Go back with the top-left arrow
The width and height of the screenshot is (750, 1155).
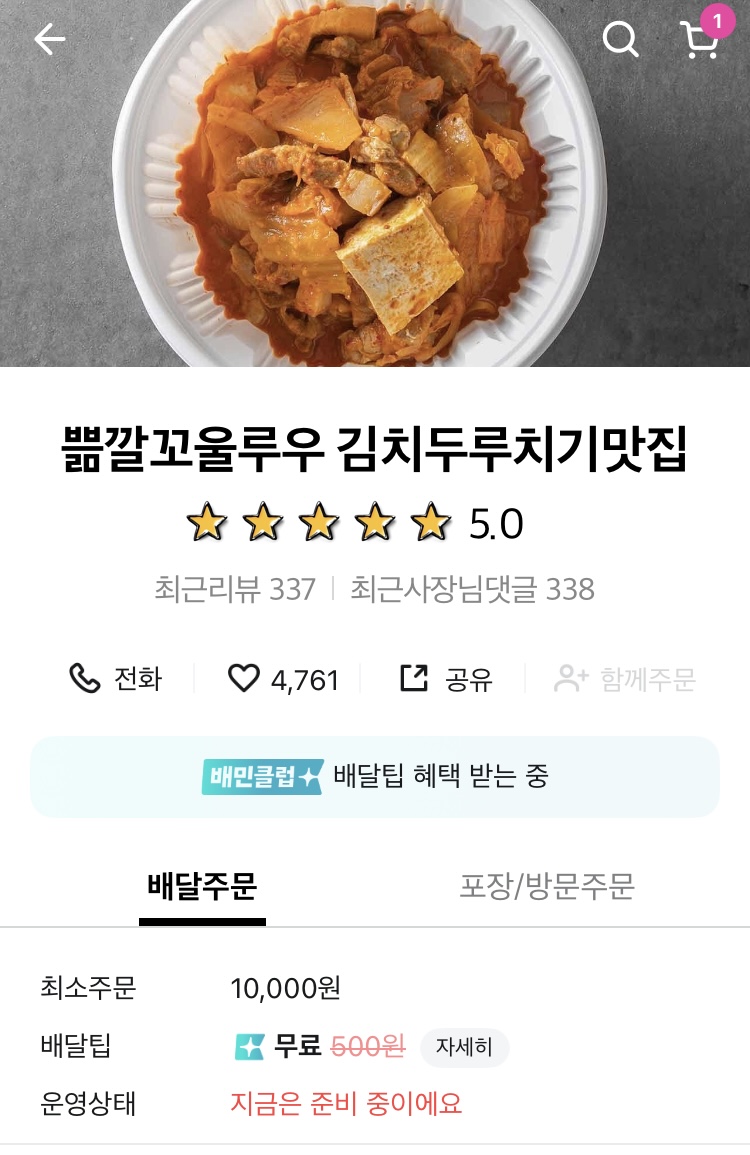(49, 40)
